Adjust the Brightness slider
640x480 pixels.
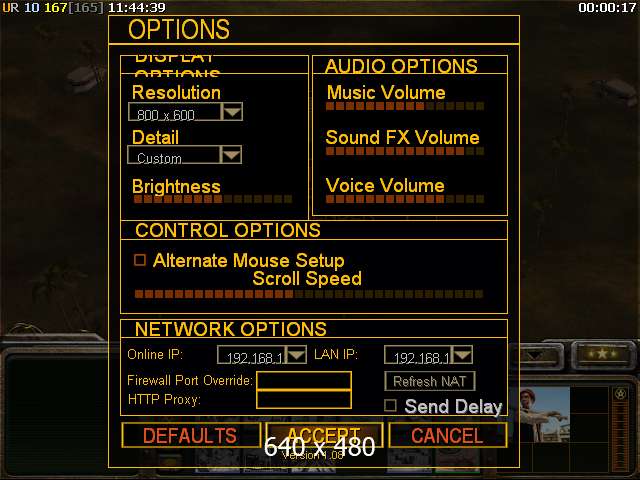[x=212, y=199]
